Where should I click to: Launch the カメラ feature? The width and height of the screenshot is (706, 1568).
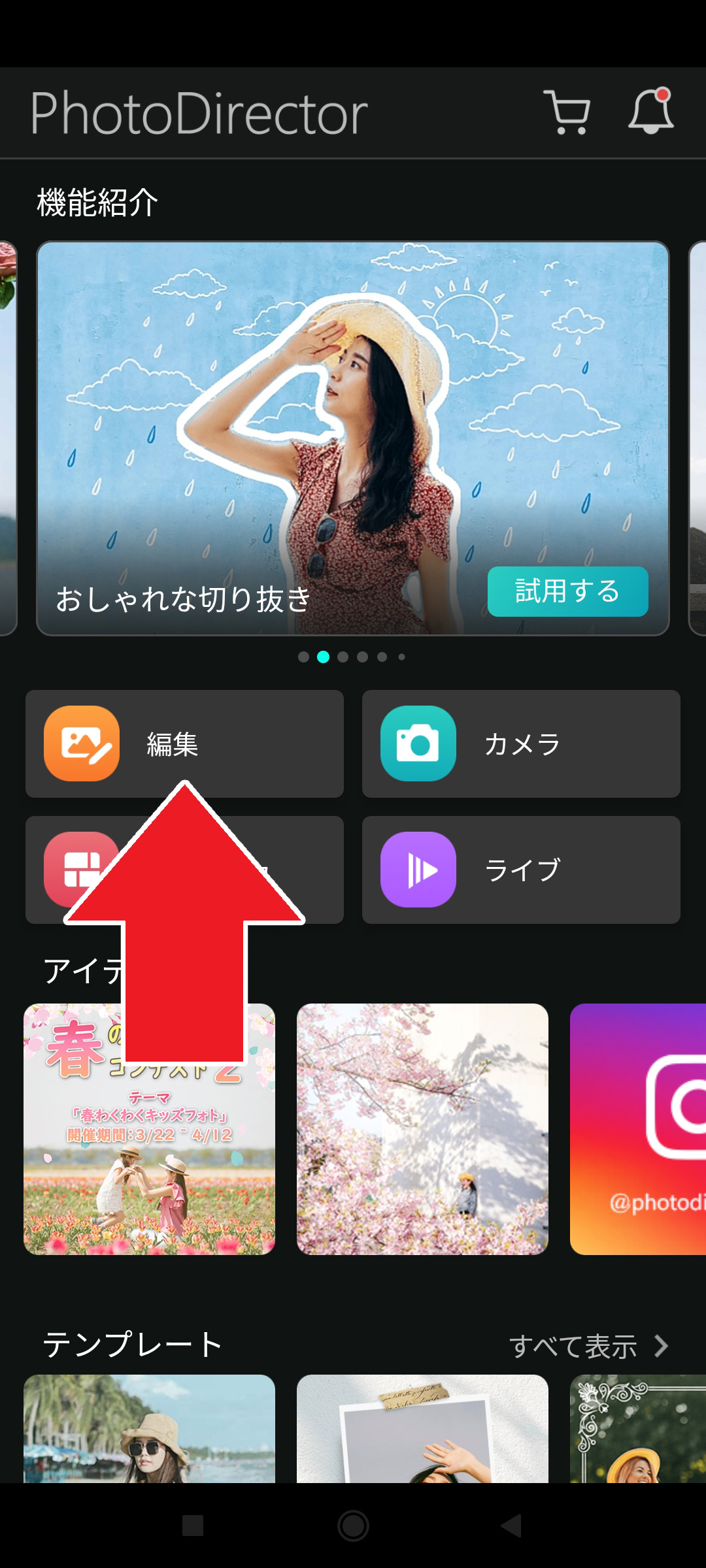pyautogui.click(x=521, y=743)
